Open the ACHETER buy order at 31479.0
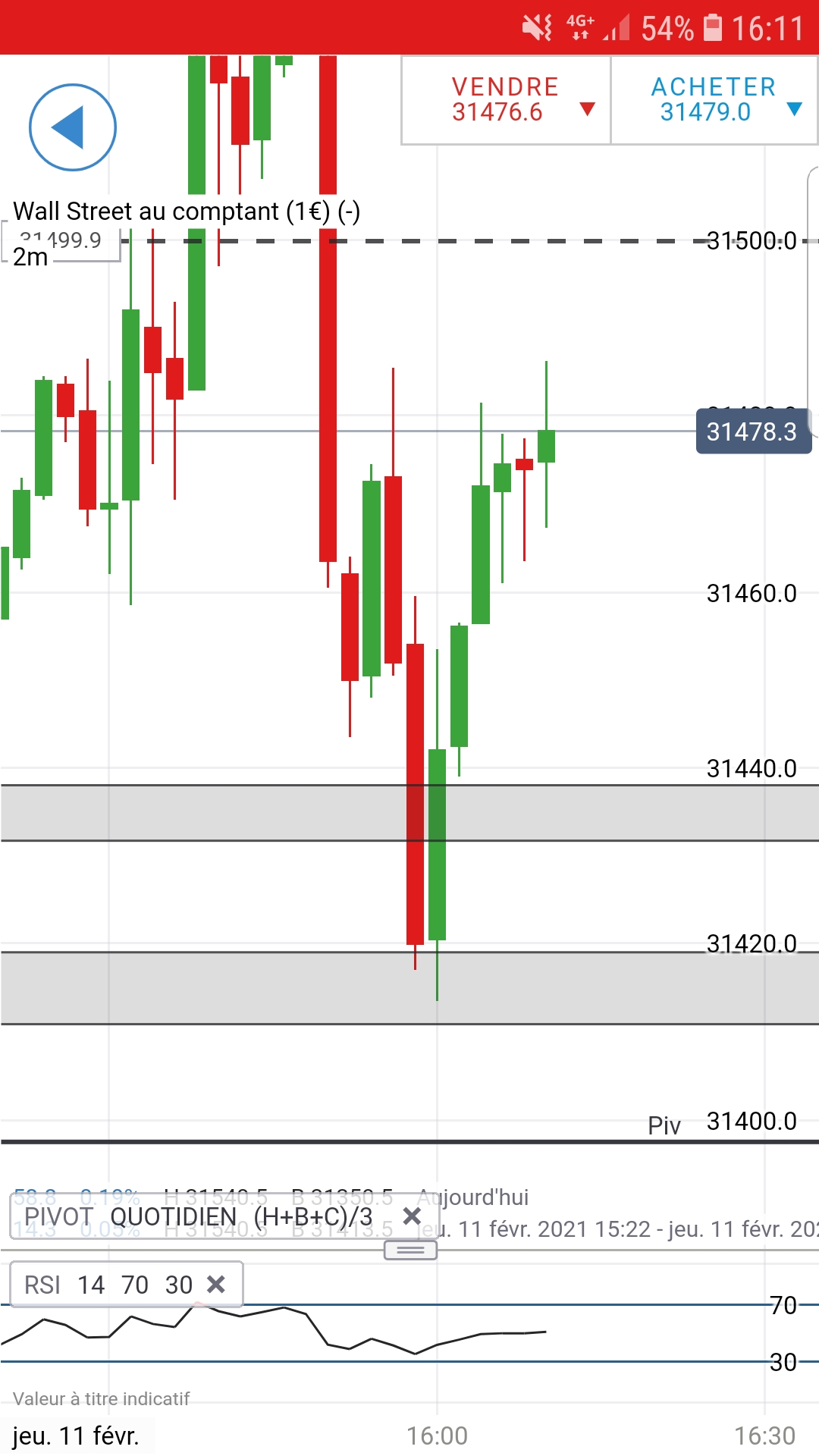This screenshot has height=1456, width=819. coord(714,100)
